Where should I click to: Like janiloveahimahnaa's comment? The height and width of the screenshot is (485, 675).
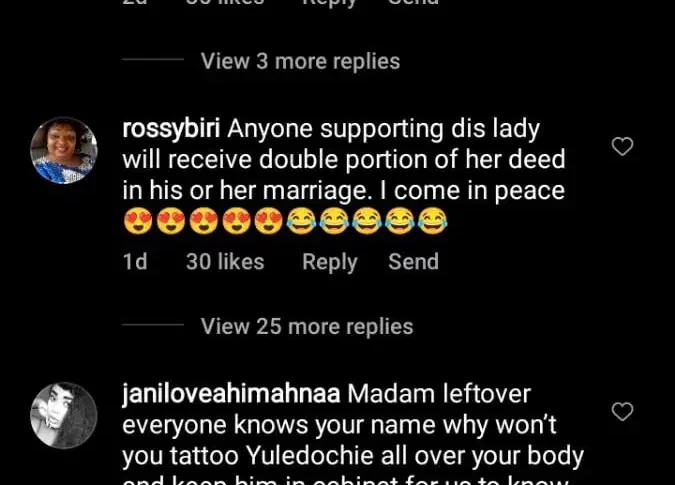622,411
